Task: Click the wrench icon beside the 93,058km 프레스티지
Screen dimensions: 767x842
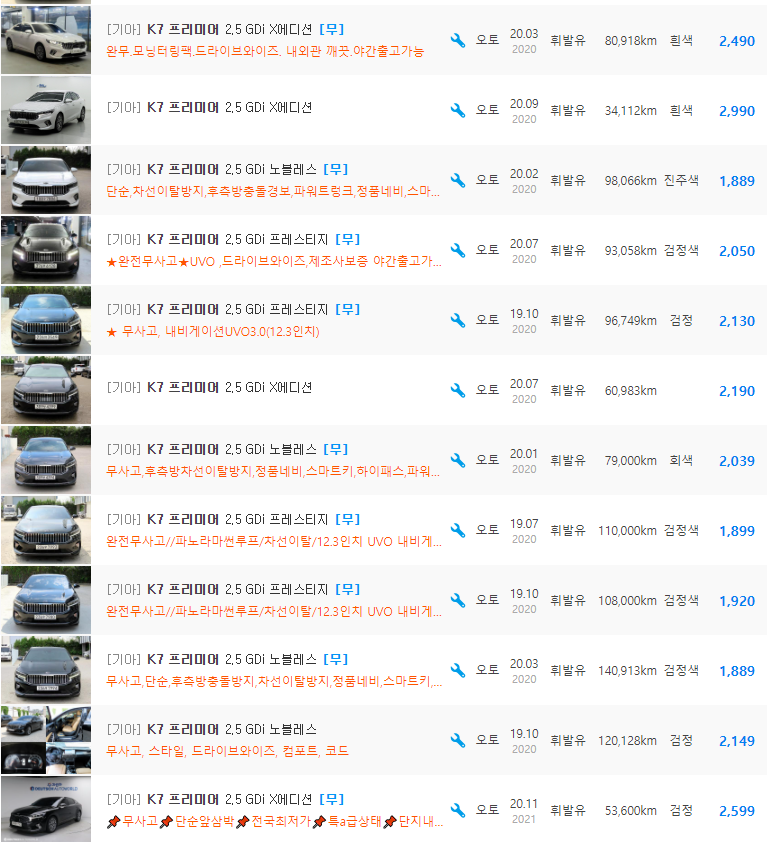Action: tap(457, 250)
